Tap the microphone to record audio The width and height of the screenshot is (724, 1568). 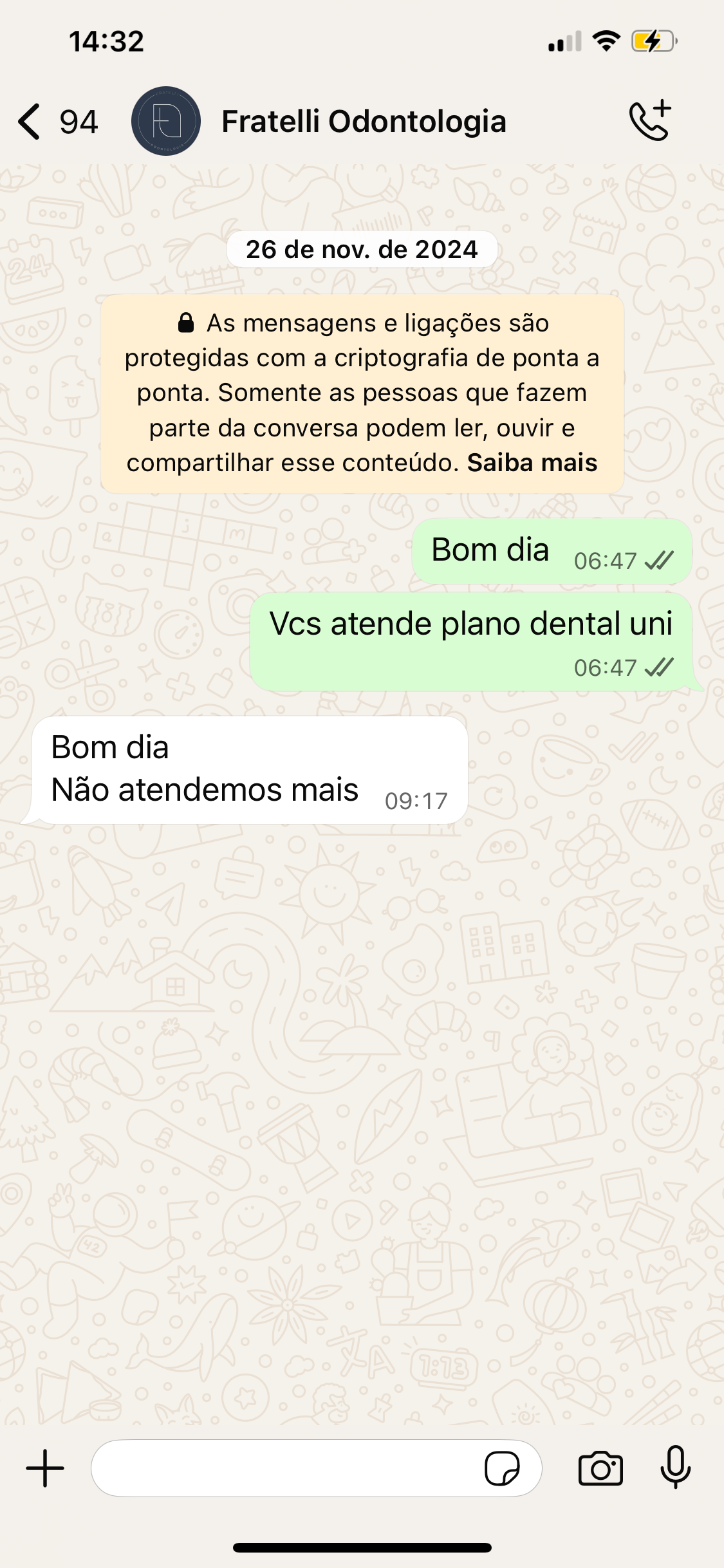(676, 1467)
